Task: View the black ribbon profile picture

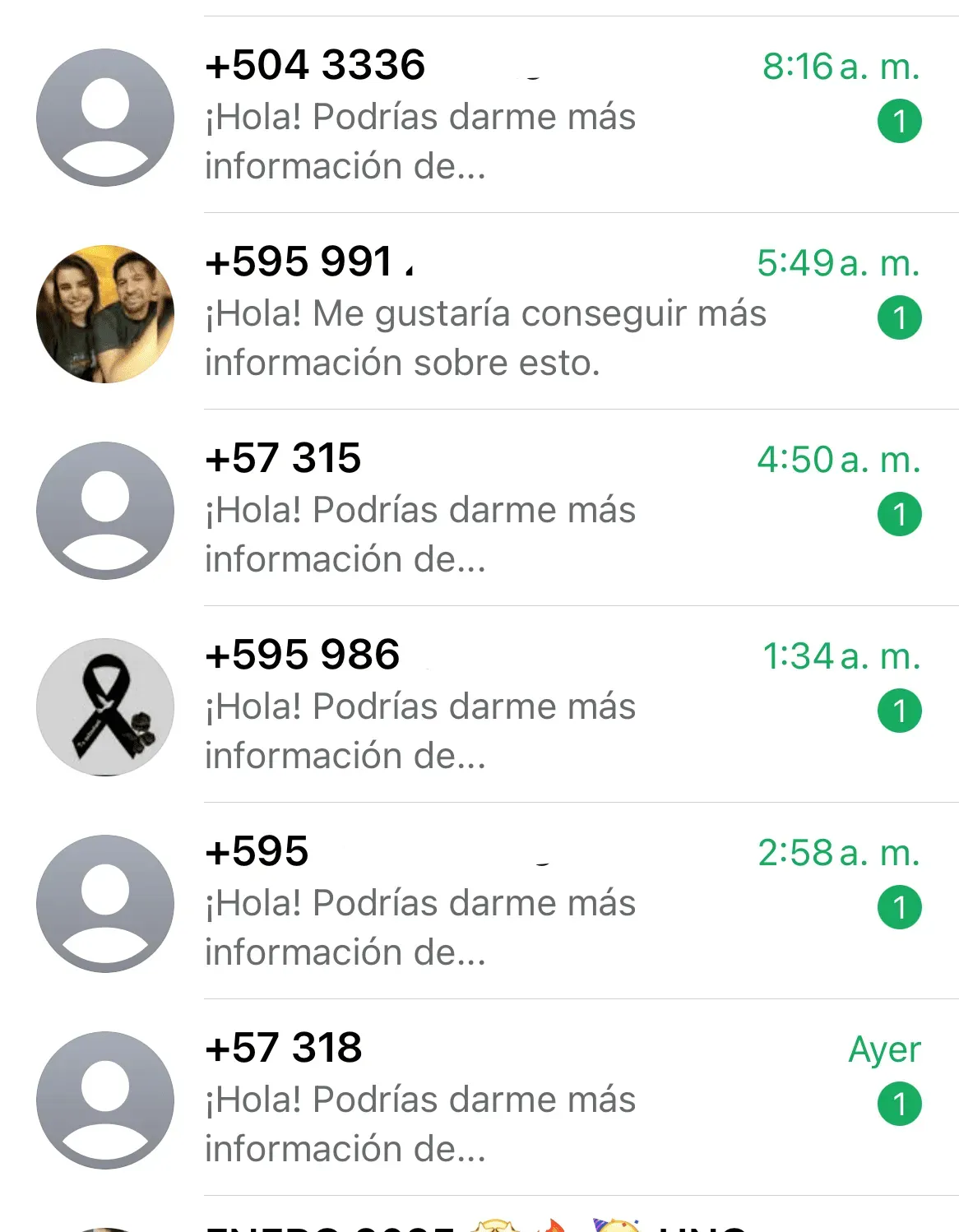Action: coord(105,707)
